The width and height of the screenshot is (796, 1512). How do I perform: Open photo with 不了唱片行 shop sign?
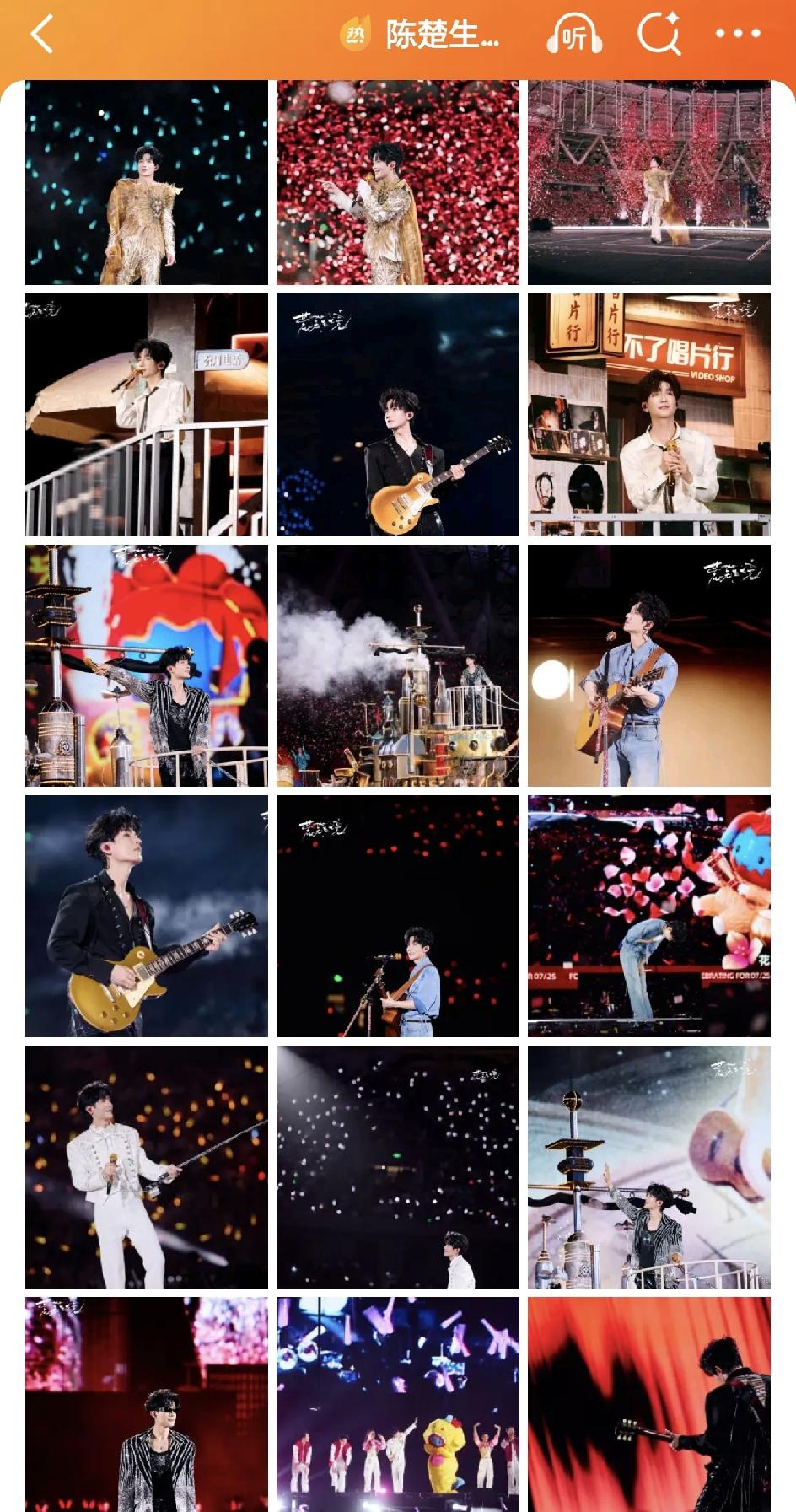click(649, 415)
